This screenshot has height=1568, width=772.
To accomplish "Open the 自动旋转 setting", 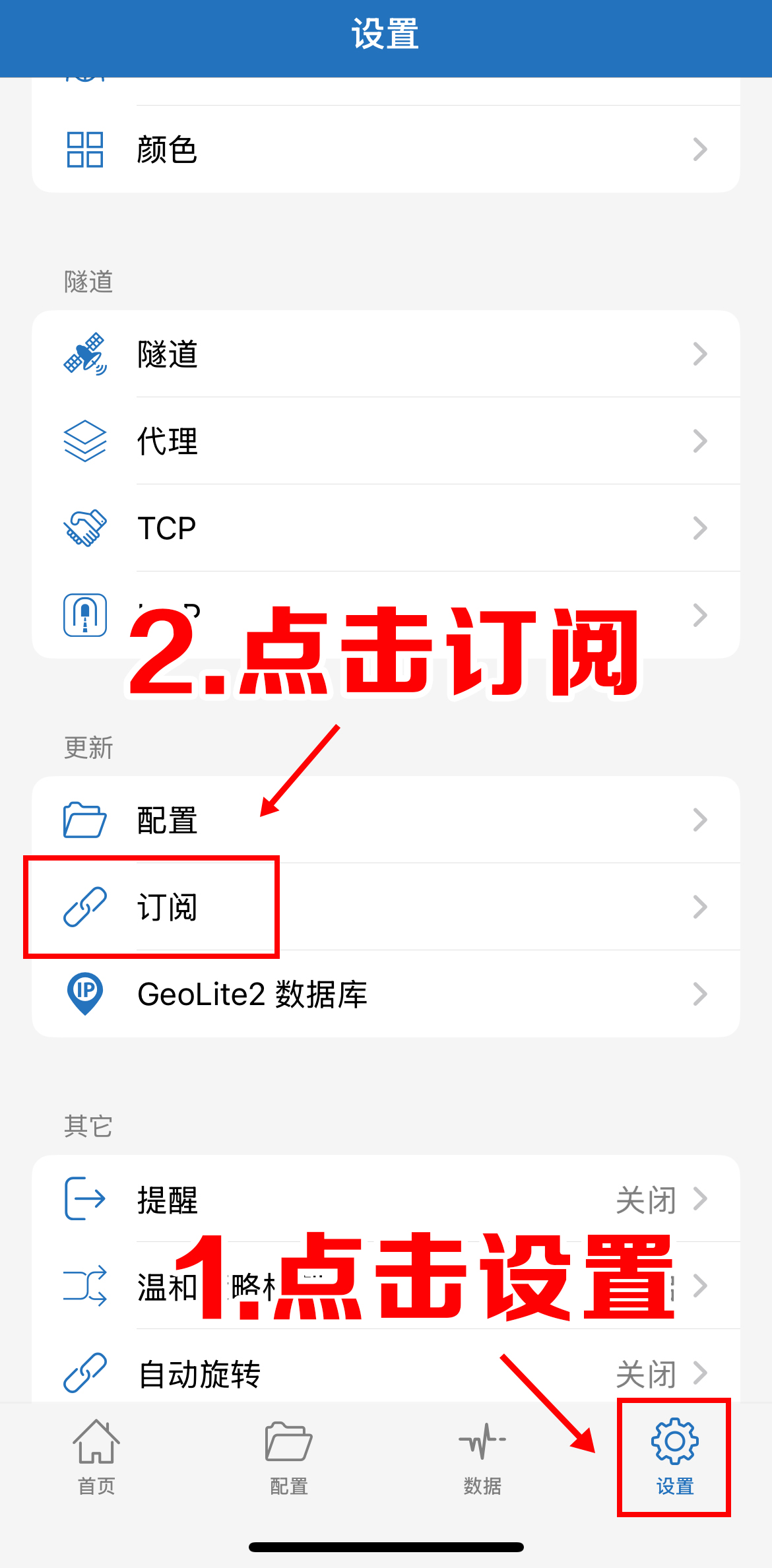I will click(x=385, y=1373).
